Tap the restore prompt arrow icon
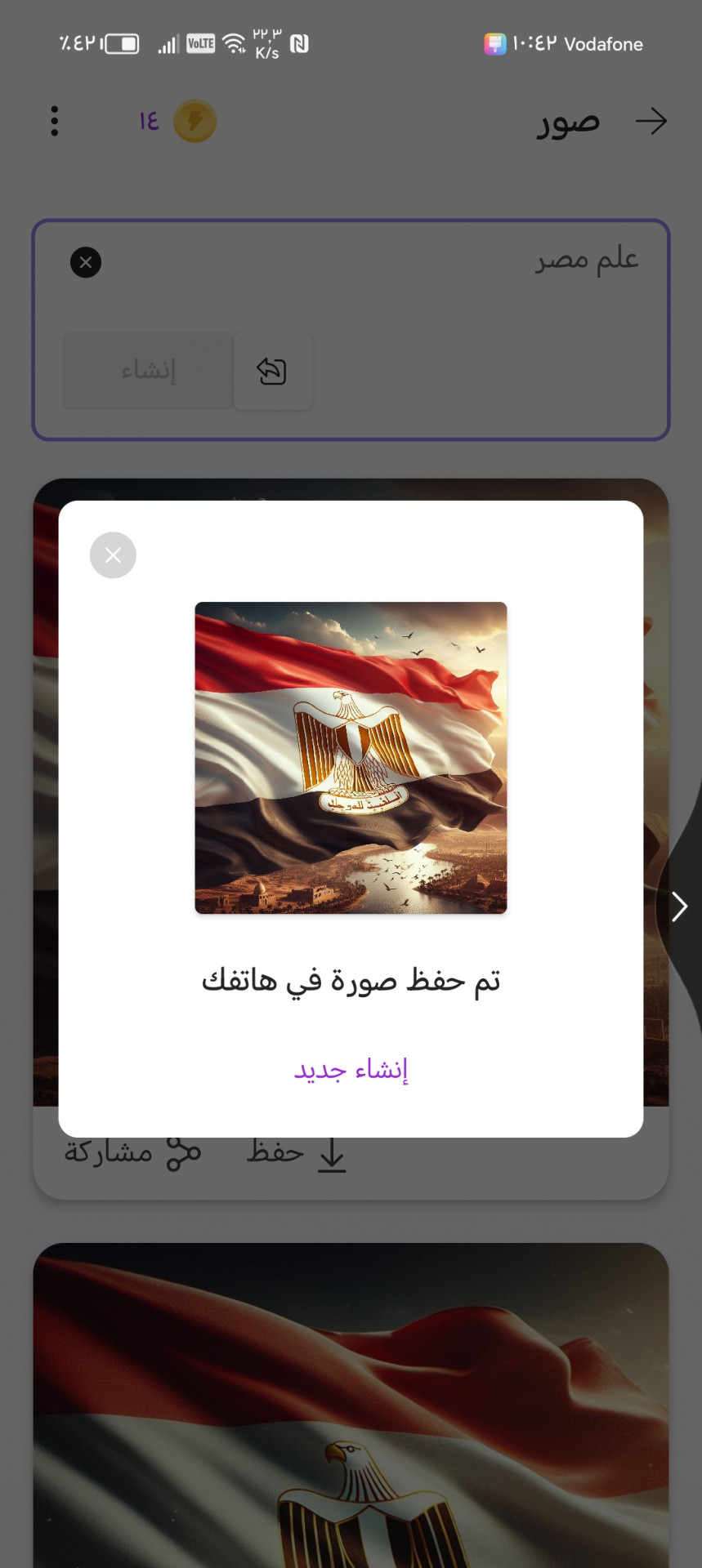Image resolution: width=702 pixels, height=1568 pixels. [x=272, y=371]
